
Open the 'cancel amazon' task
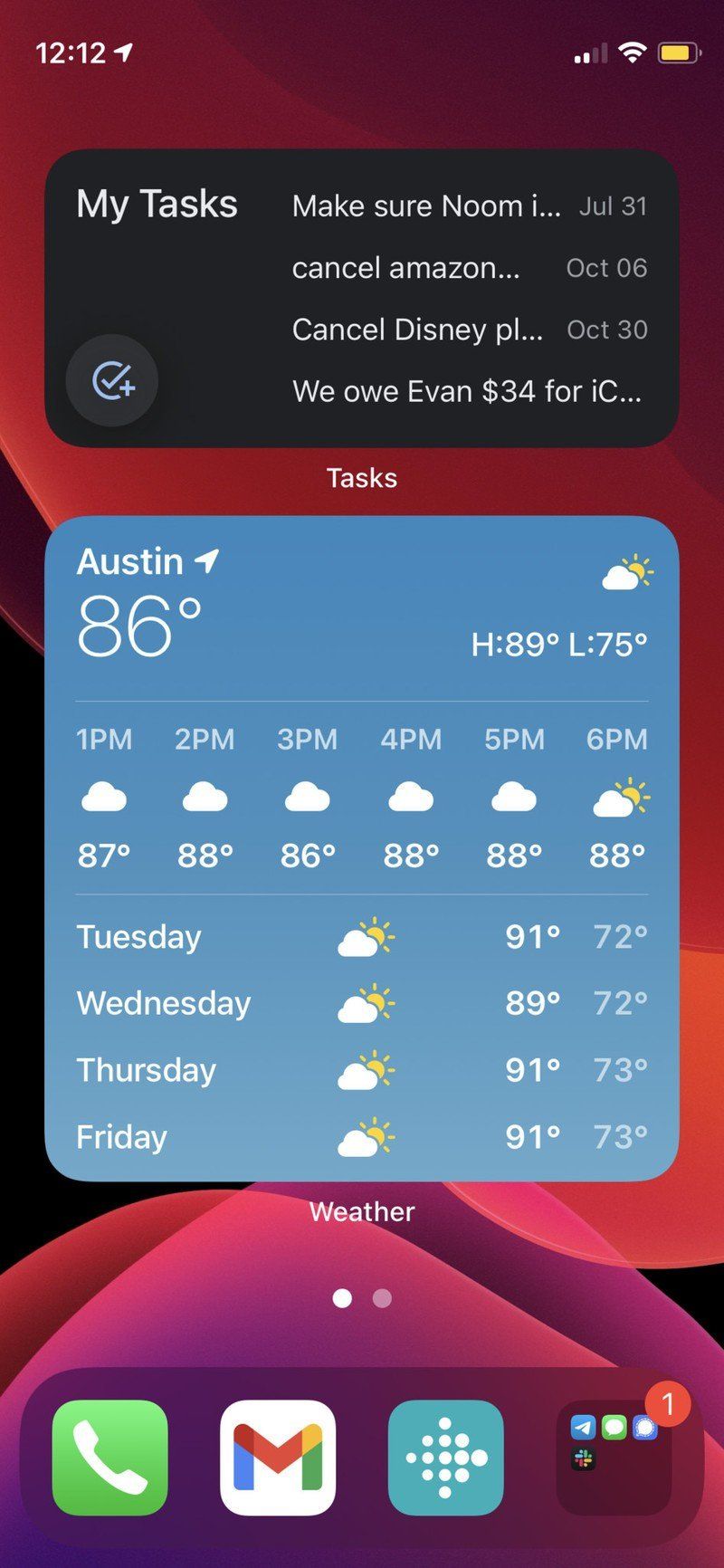click(x=405, y=268)
